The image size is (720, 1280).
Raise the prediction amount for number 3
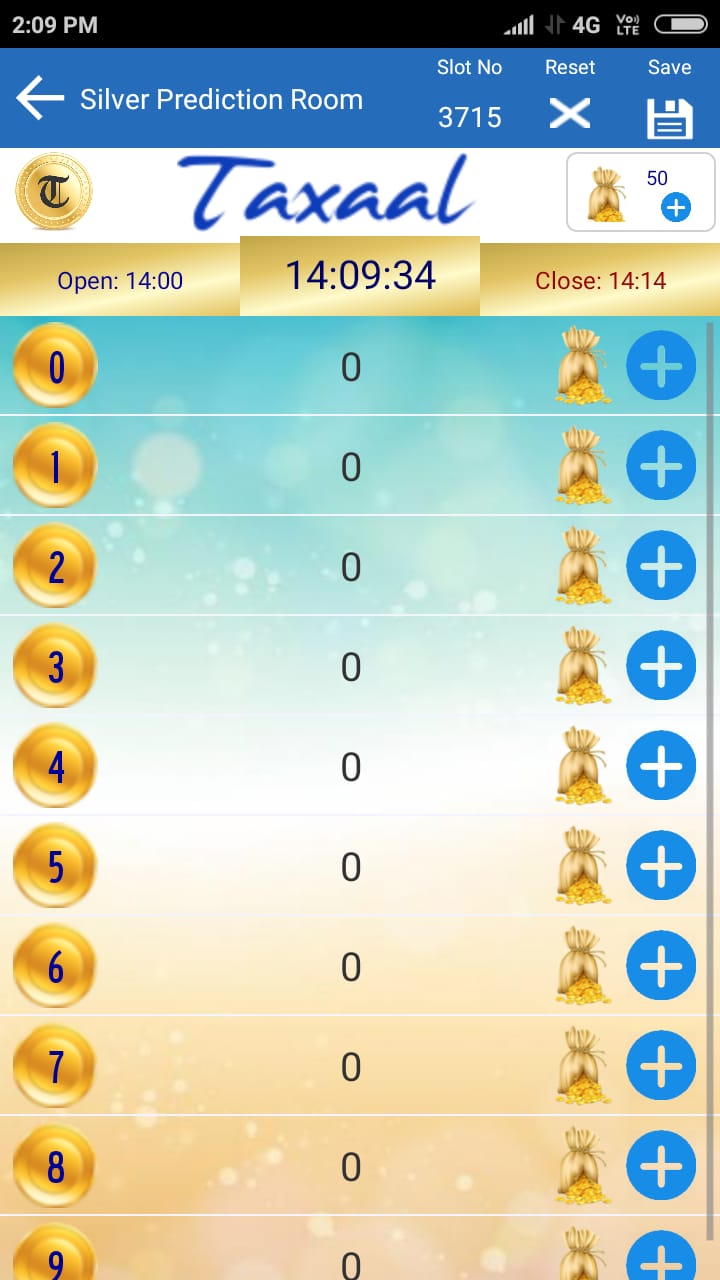point(661,667)
